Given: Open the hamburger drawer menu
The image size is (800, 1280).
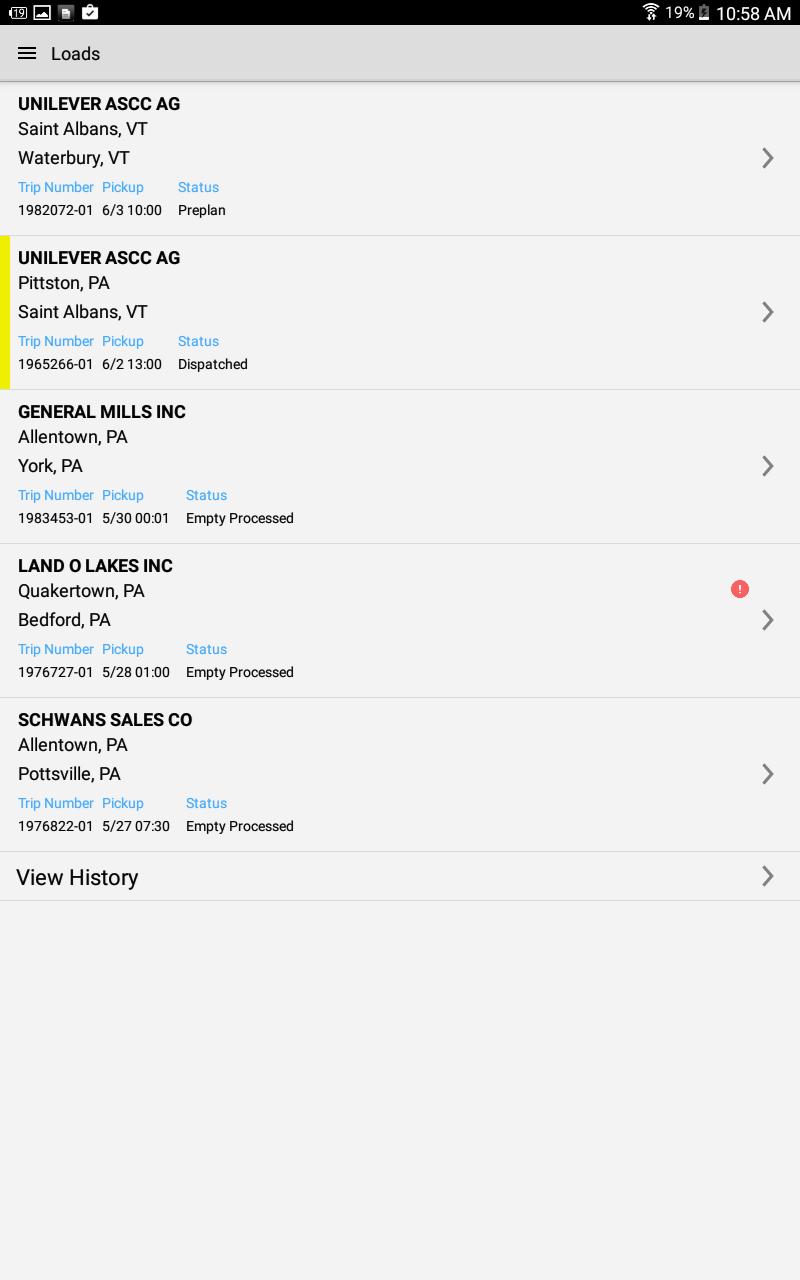Looking at the screenshot, I should pos(27,54).
